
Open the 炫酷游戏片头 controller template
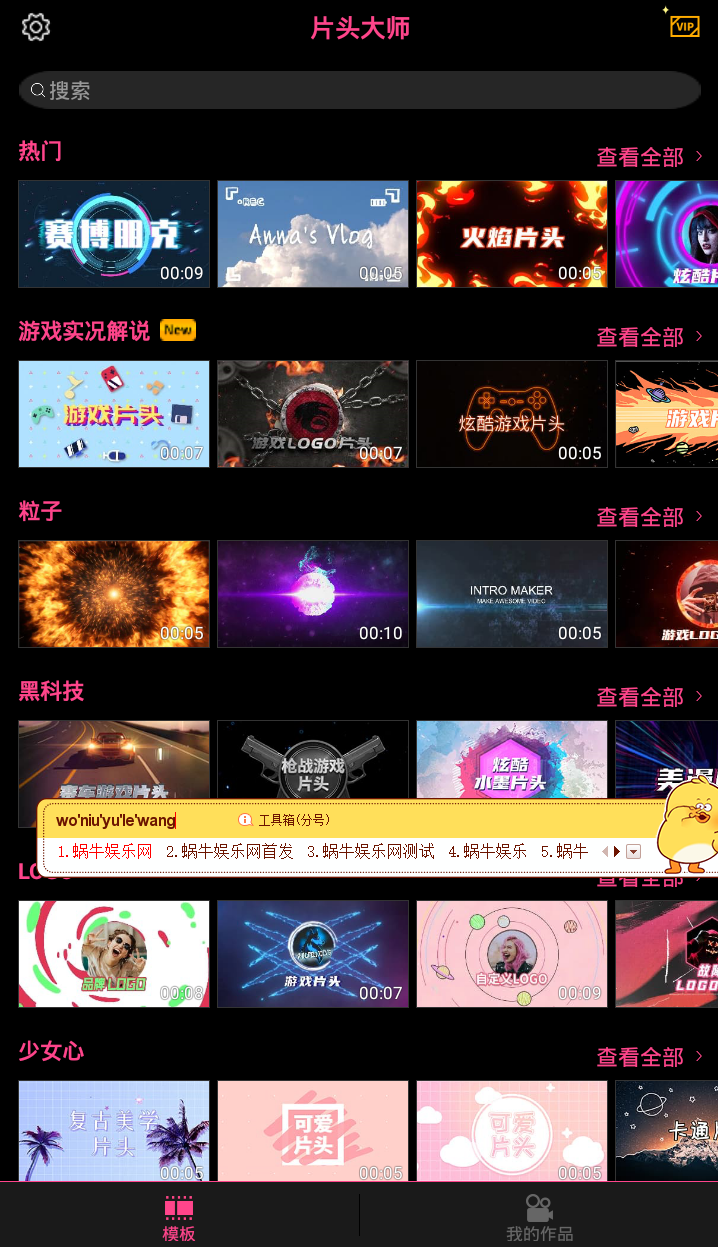point(512,414)
